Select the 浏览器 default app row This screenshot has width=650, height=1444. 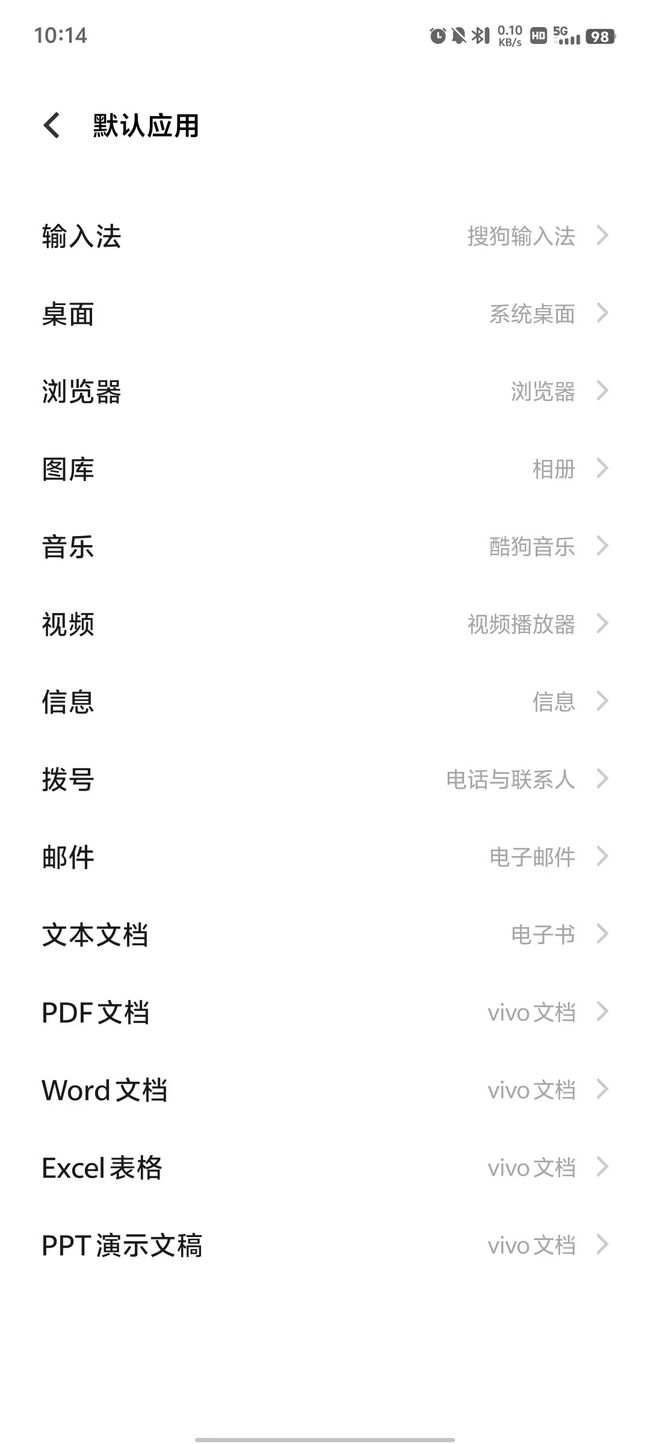tap(325, 391)
